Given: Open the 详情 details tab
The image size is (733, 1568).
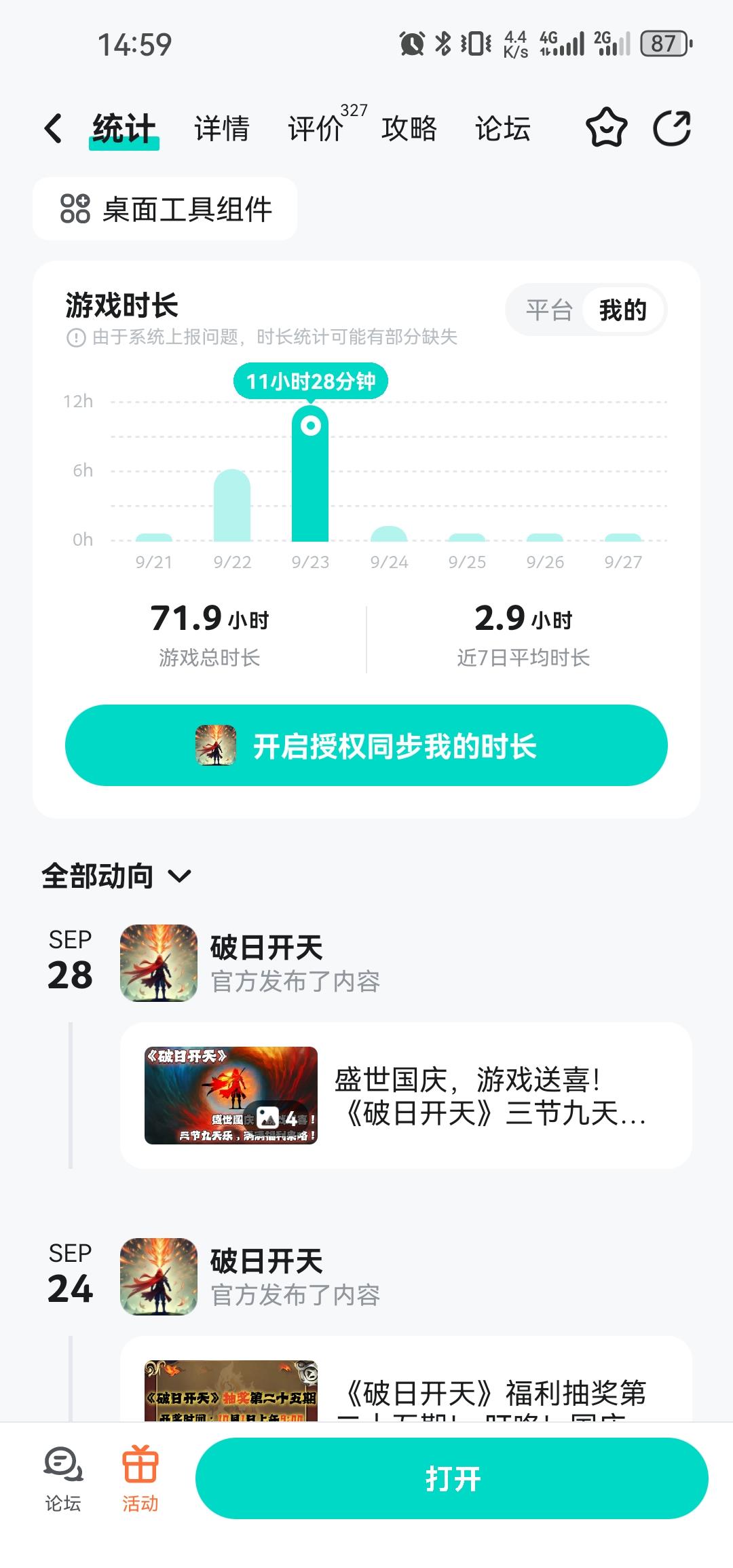Looking at the screenshot, I should tap(221, 128).
